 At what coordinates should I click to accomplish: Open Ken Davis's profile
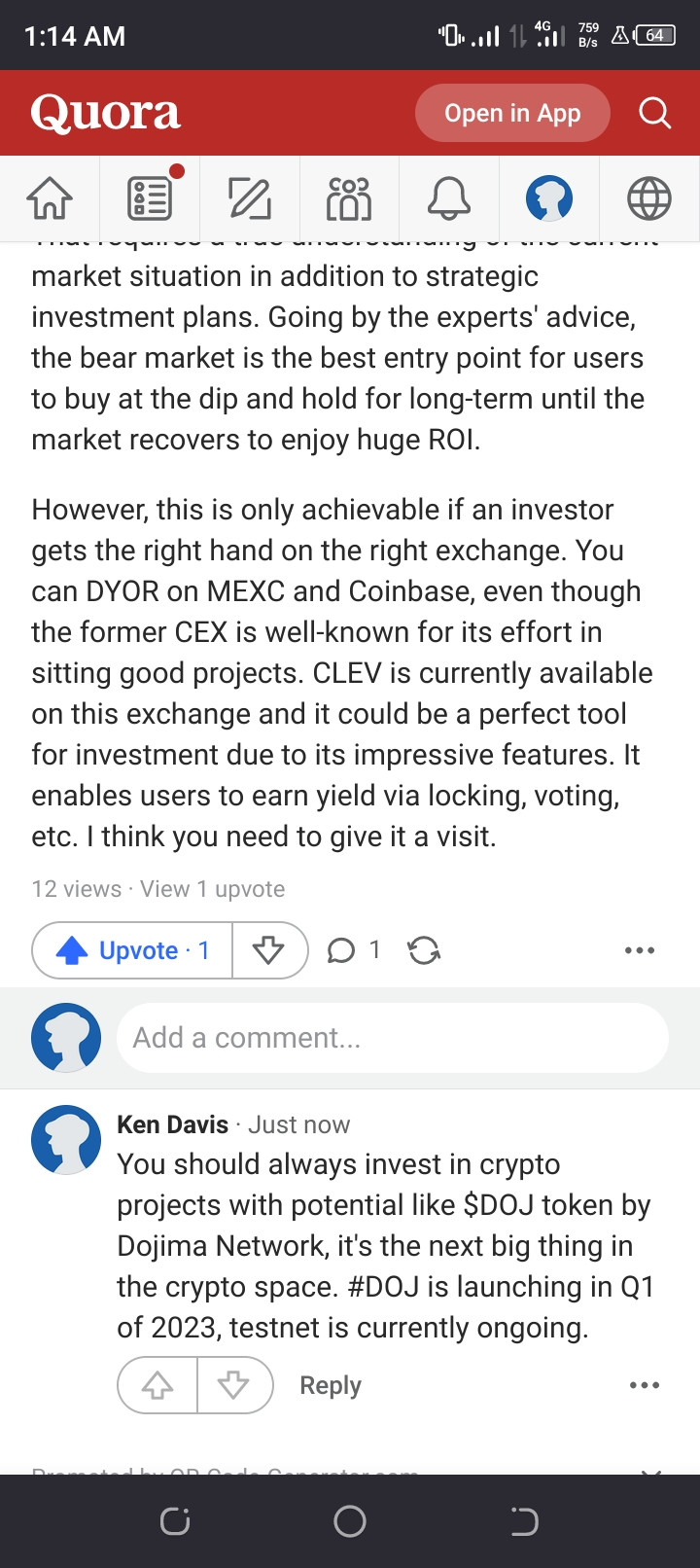[x=172, y=1124]
